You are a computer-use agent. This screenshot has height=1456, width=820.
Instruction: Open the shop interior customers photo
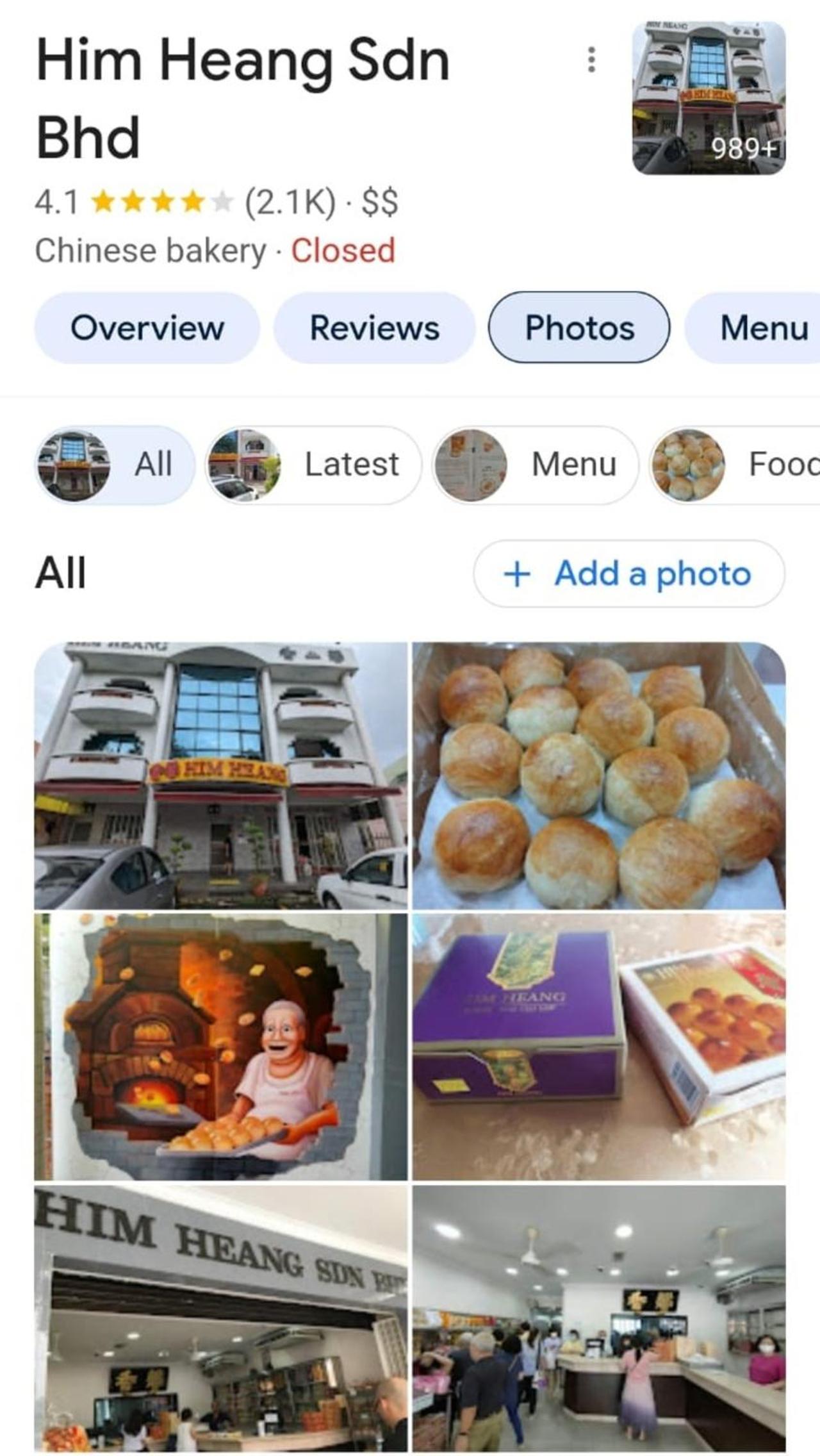coord(599,1318)
